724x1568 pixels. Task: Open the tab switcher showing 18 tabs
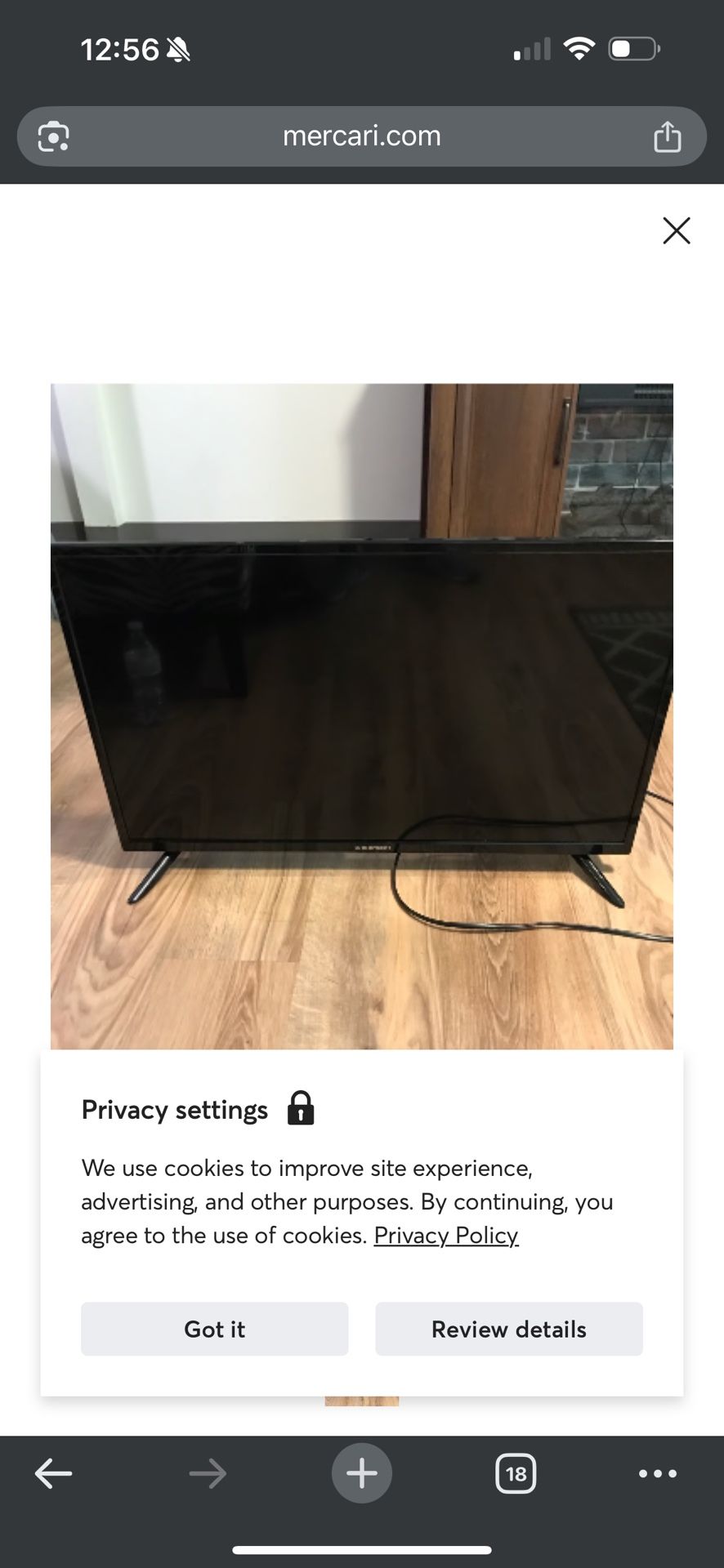(x=516, y=1473)
